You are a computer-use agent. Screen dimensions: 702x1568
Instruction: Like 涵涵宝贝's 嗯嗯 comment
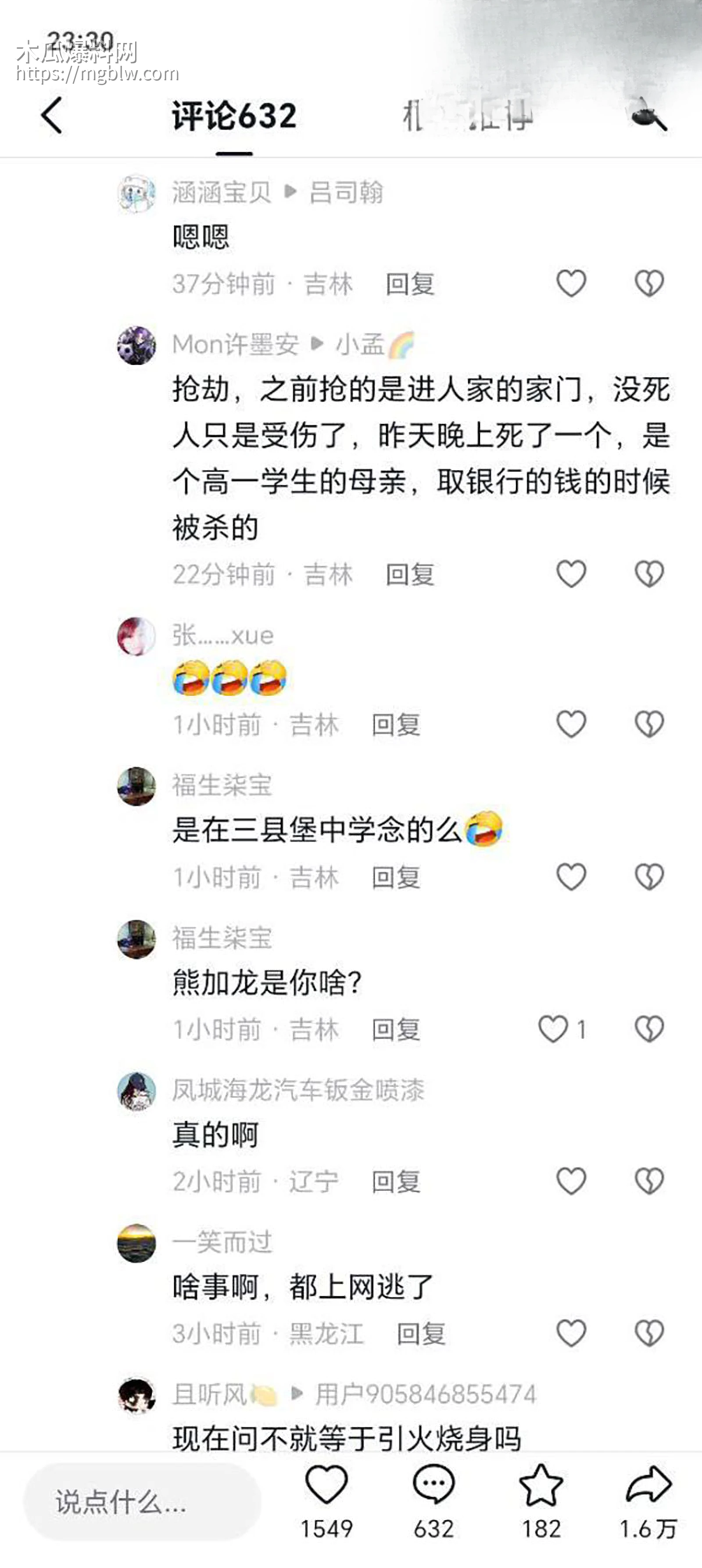point(571,284)
